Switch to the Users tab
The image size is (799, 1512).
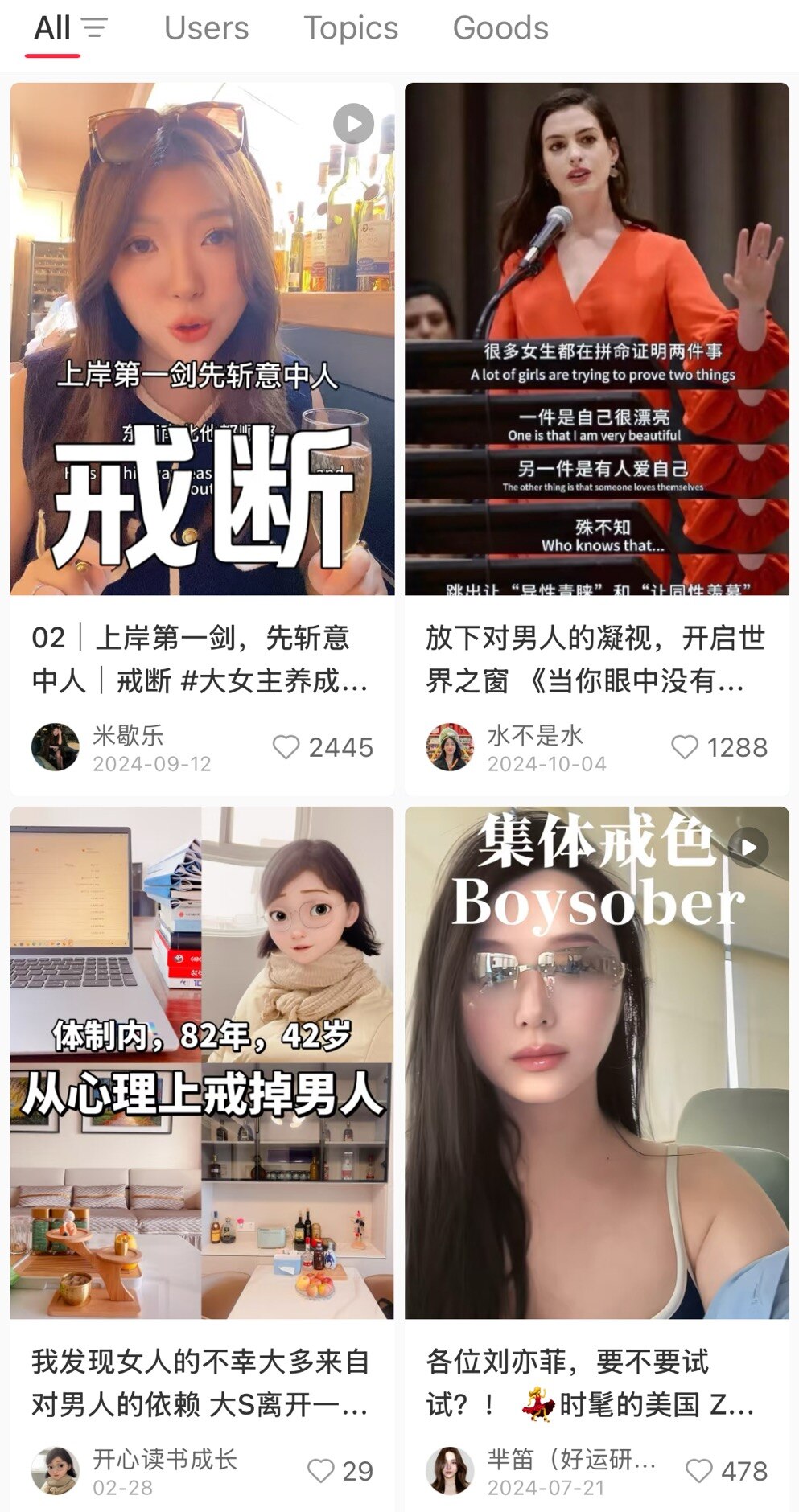pos(206,28)
